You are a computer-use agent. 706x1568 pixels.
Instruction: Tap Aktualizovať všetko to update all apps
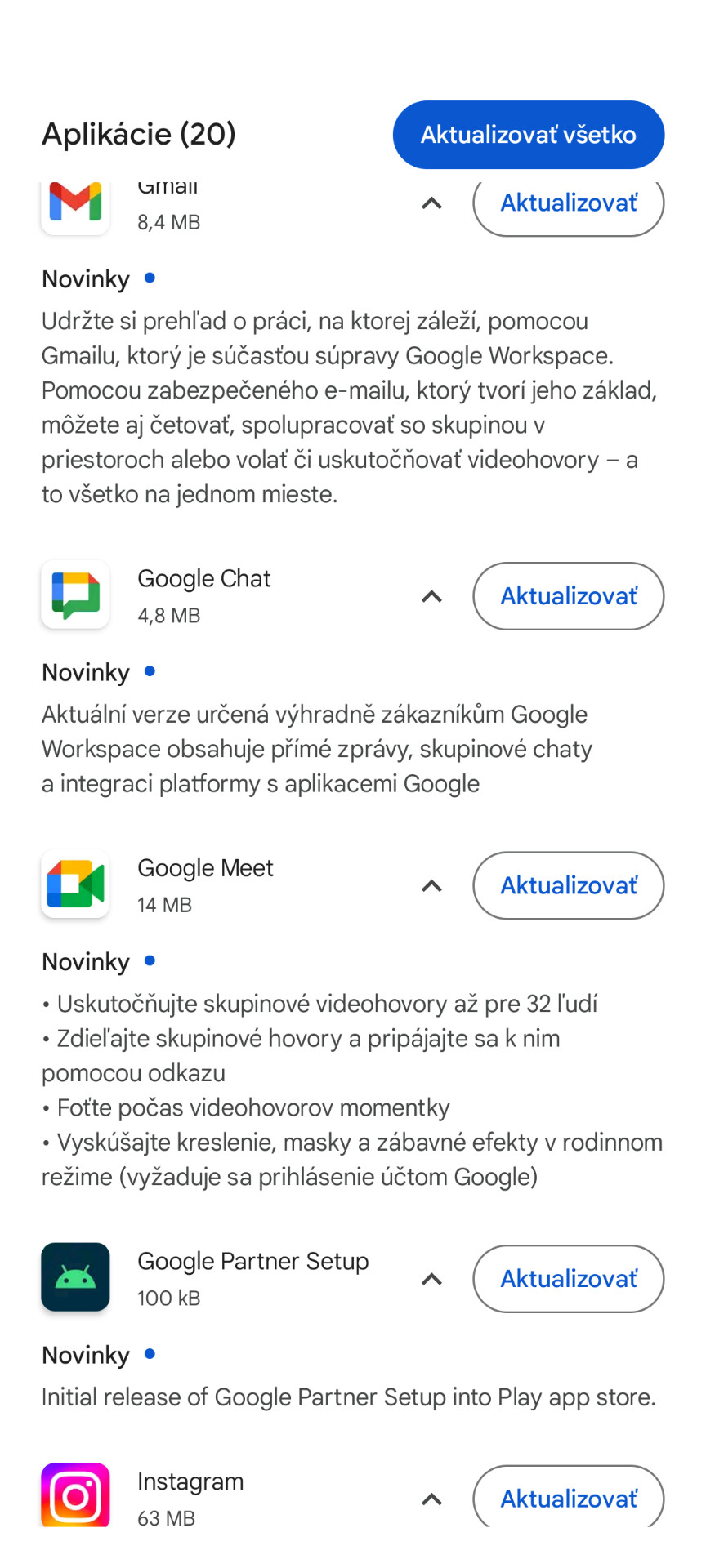point(529,135)
